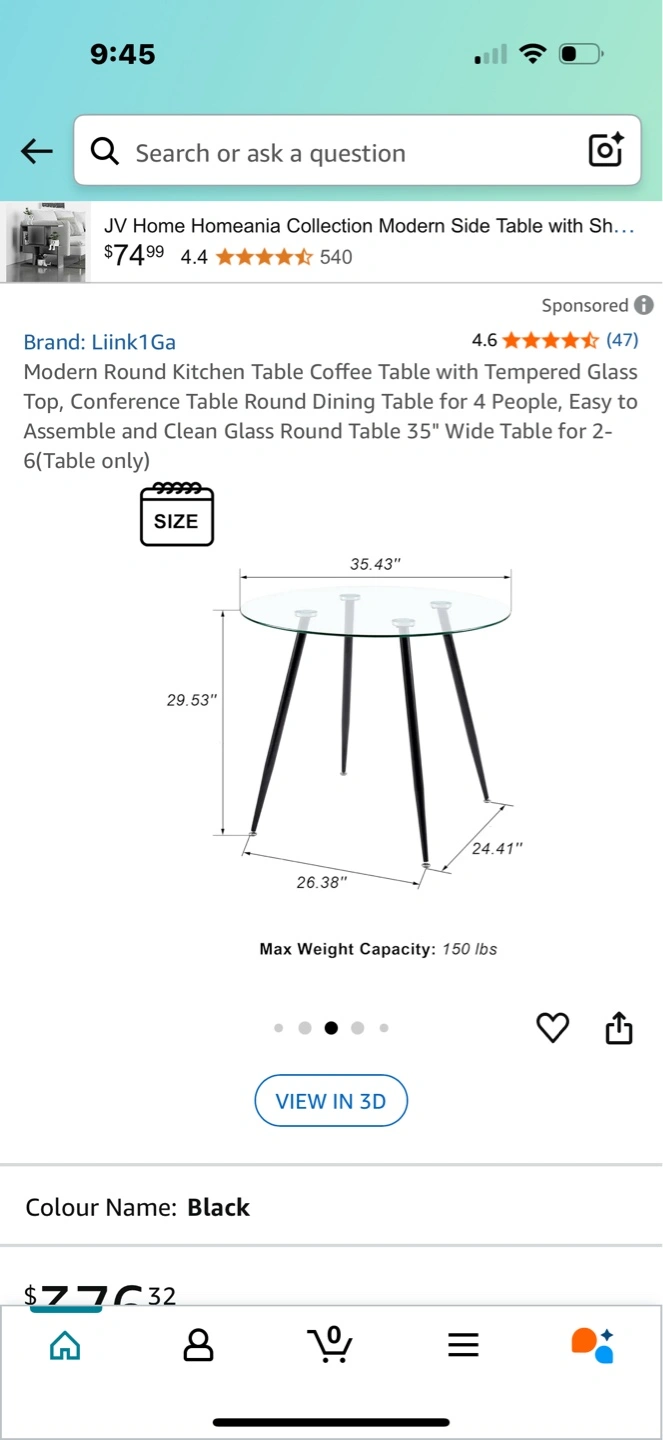The width and height of the screenshot is (663, 1440).
Task: Open the Sponsored info icon
Action: coord(644,305)
